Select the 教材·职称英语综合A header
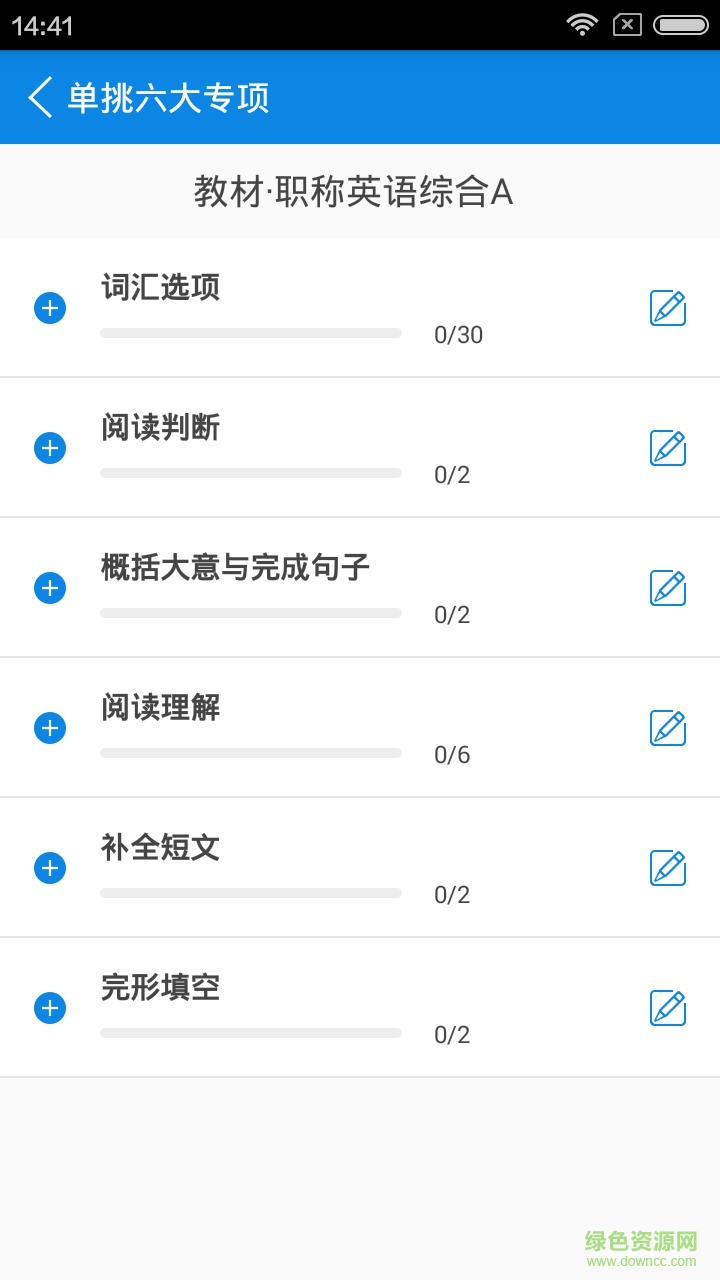The width and height of the screenshot is (720, 1280). [355, 192]
